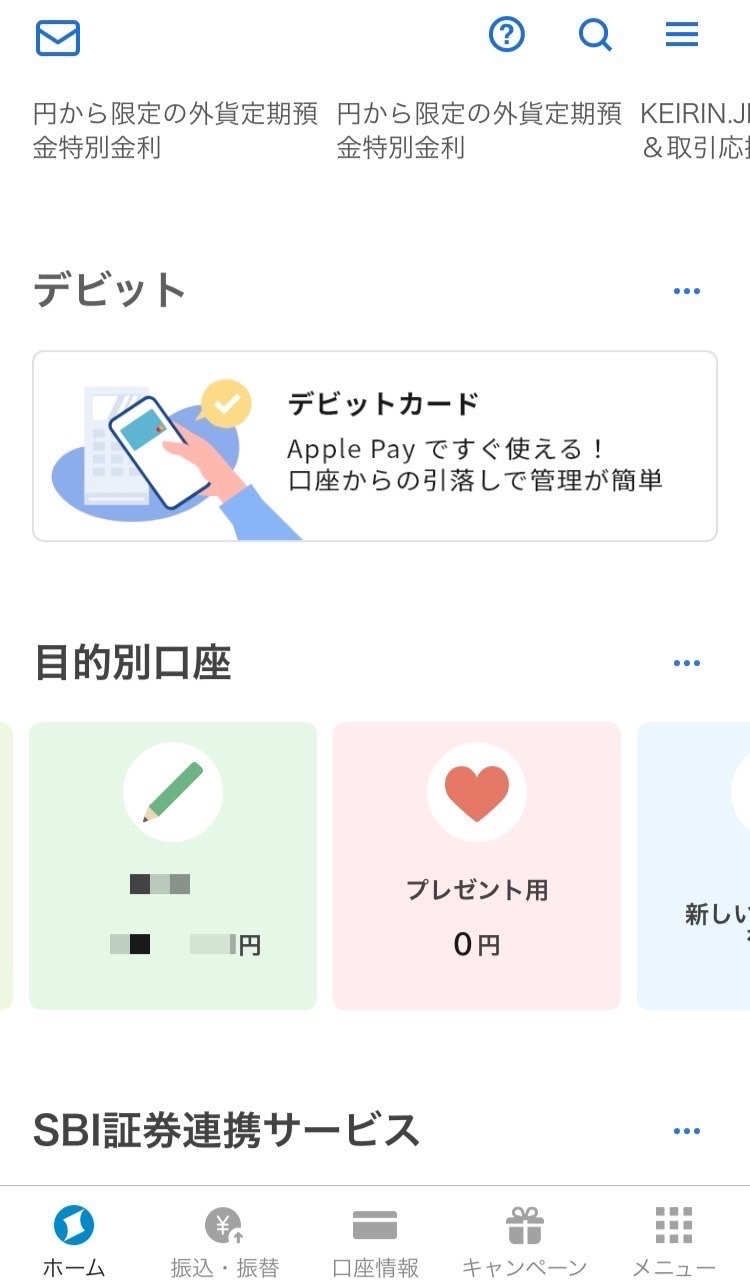Tap the search magnifier icon
This screenshot has height=1284, width=750.
(x=595, y=35)
